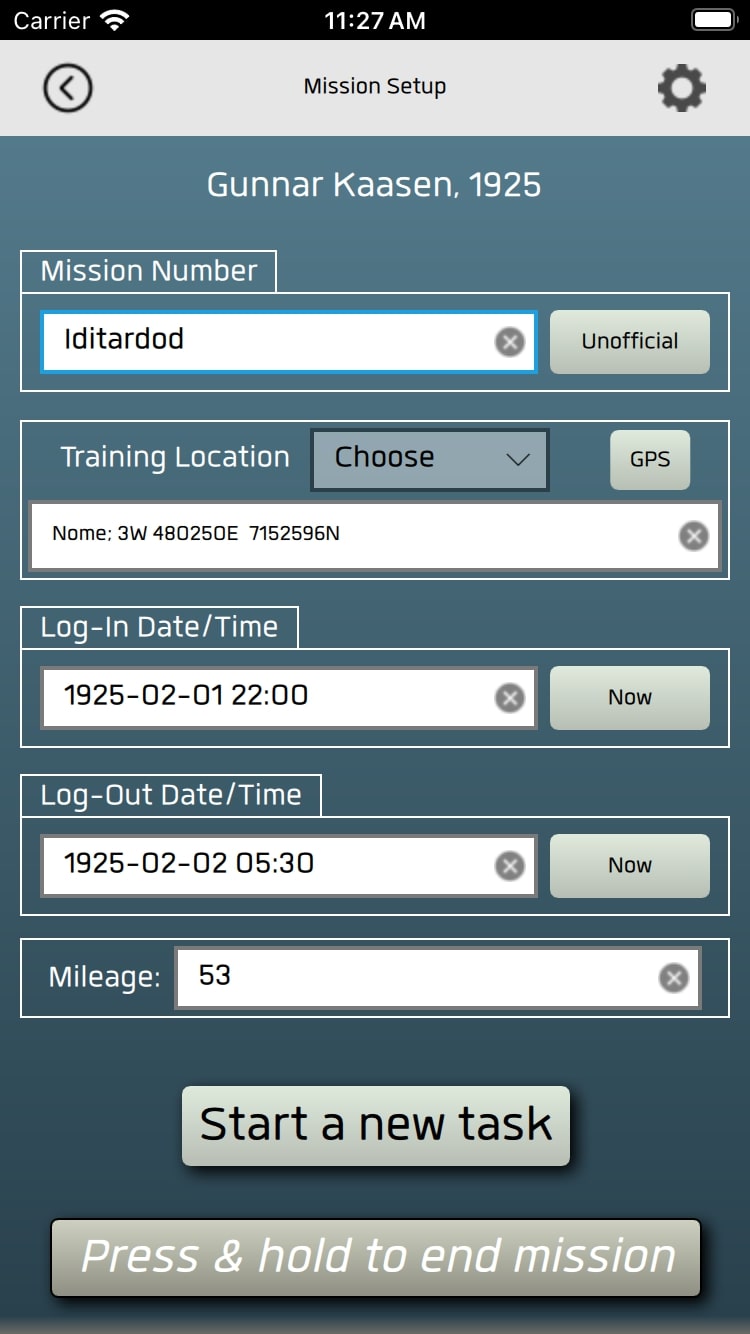The image size is (750, 1334).
Task: Clear the Log-Out Date/Time value
Action: 510,866
